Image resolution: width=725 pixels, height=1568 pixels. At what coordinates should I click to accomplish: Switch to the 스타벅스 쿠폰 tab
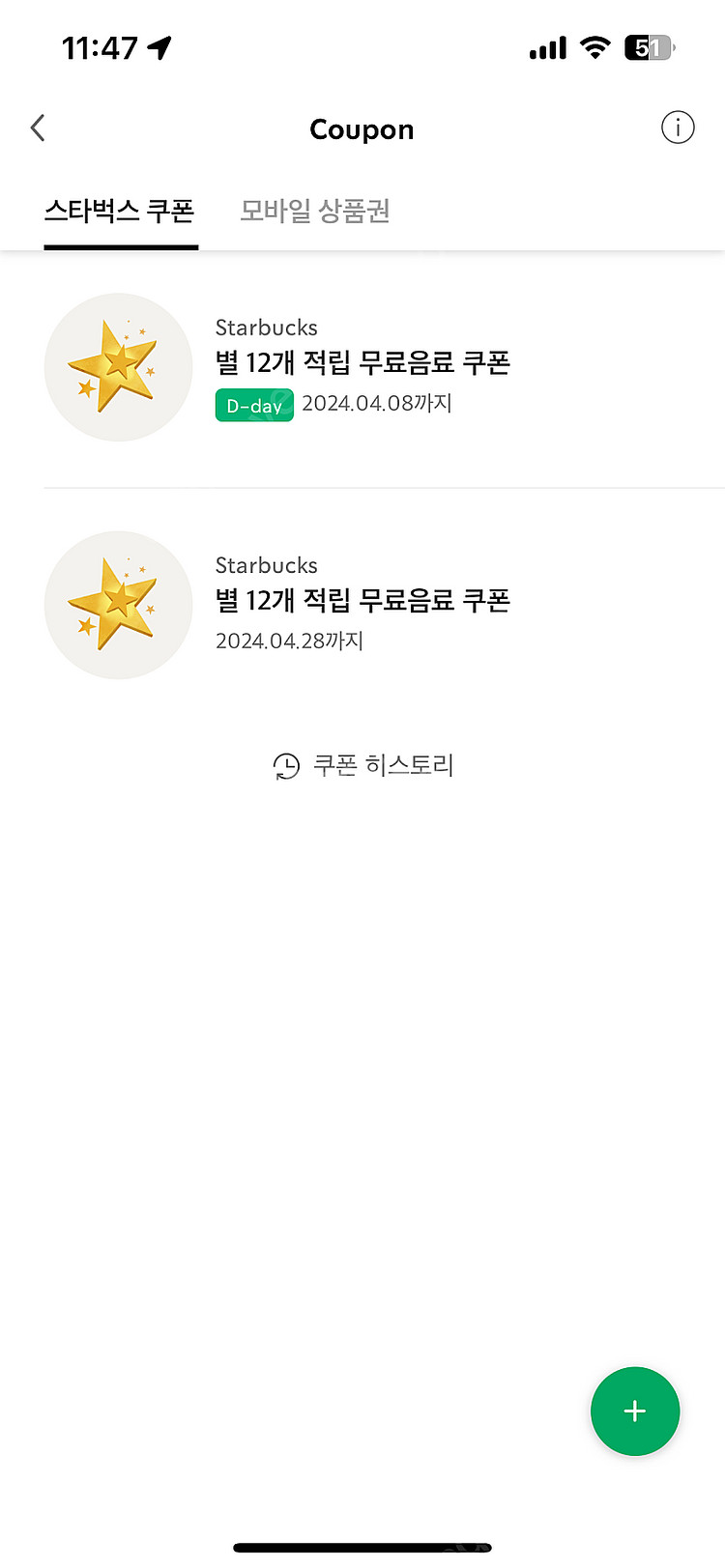(x=120, y=211)
